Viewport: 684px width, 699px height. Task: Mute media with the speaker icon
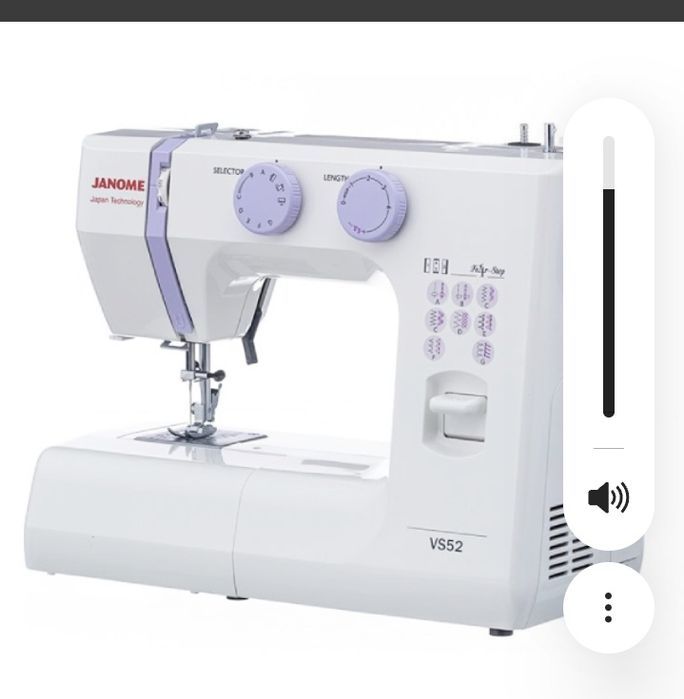pyautogui.click(x=608, y=497)
